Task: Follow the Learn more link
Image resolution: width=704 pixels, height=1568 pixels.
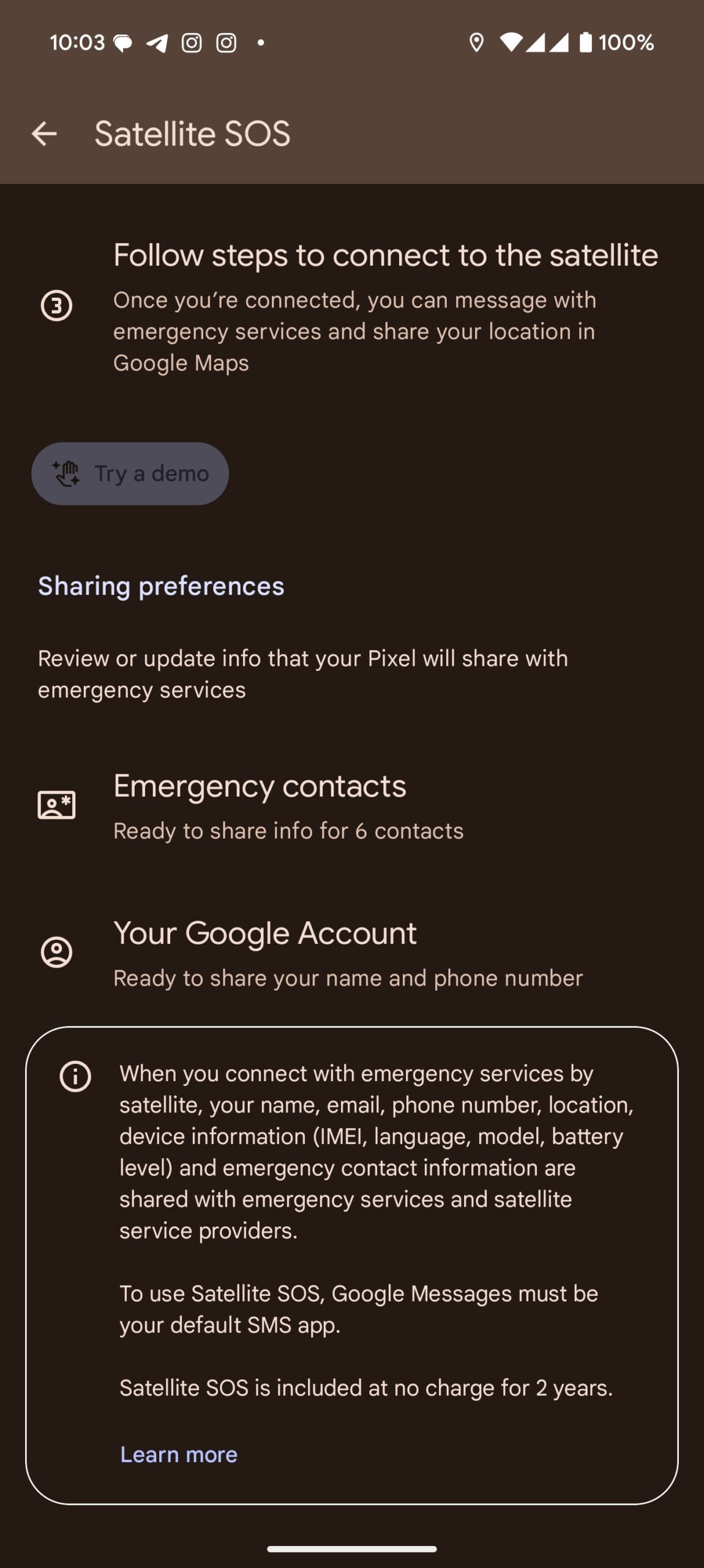Action: pyautogui.click(x=179, y=1454)
